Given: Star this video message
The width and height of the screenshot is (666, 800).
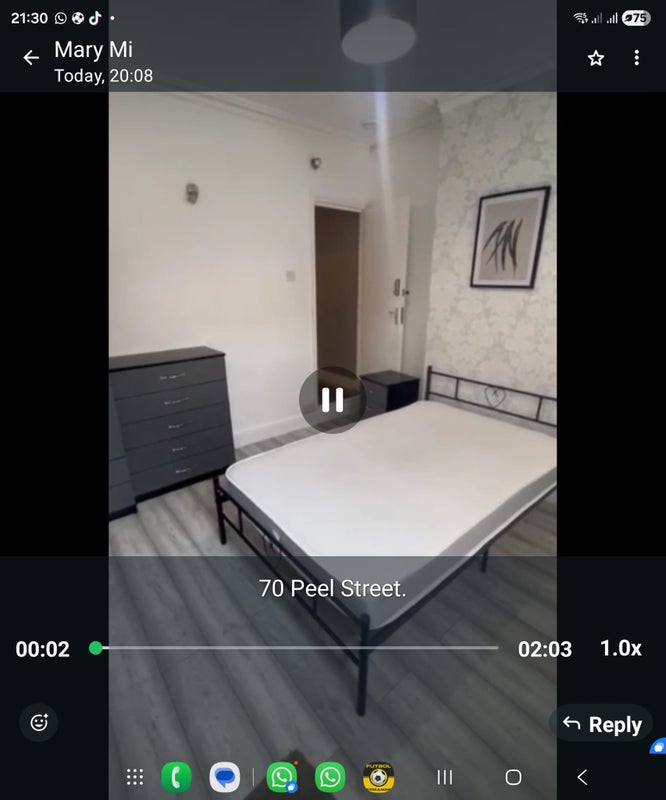Looking at the screenshot, I should tap(596, 58).
